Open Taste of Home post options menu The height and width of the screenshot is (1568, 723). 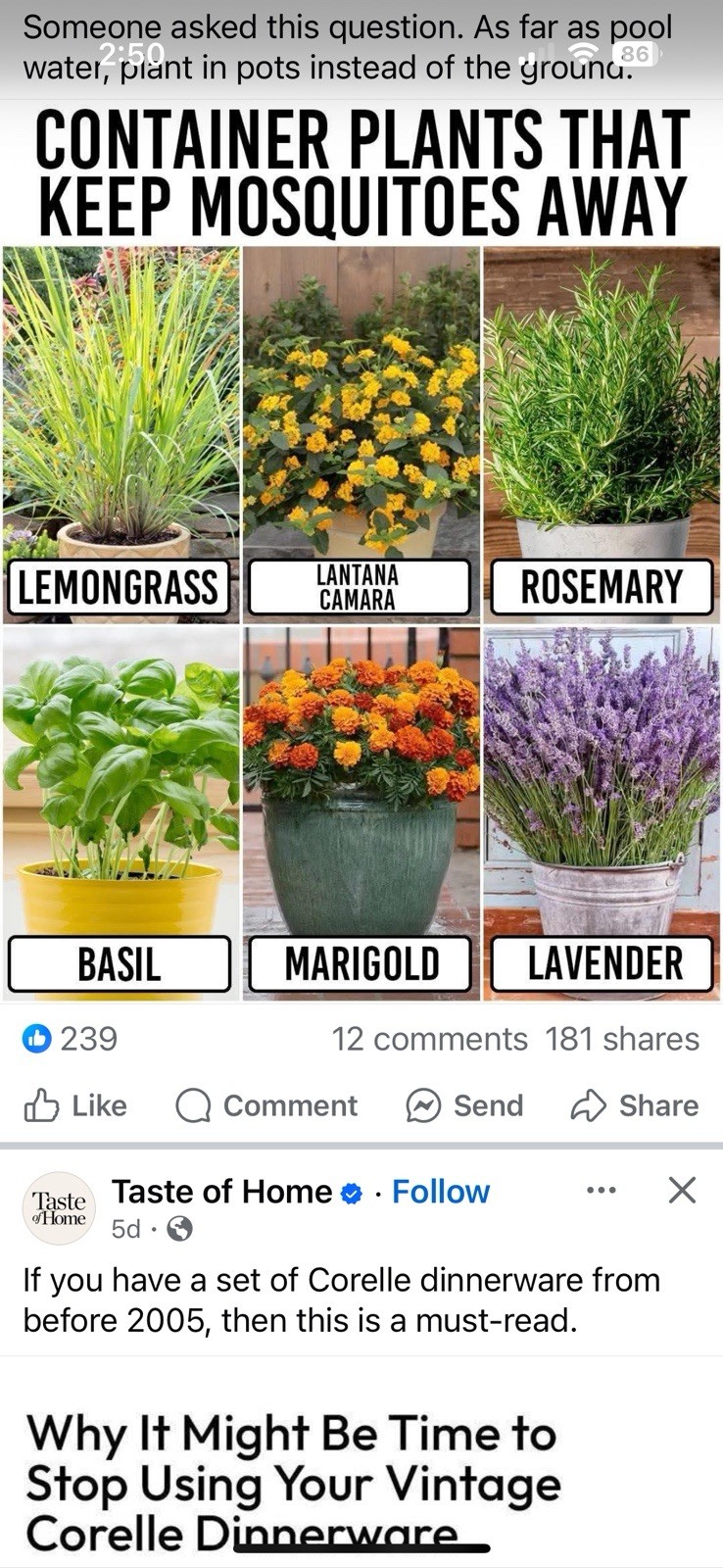coord(601,1191)
